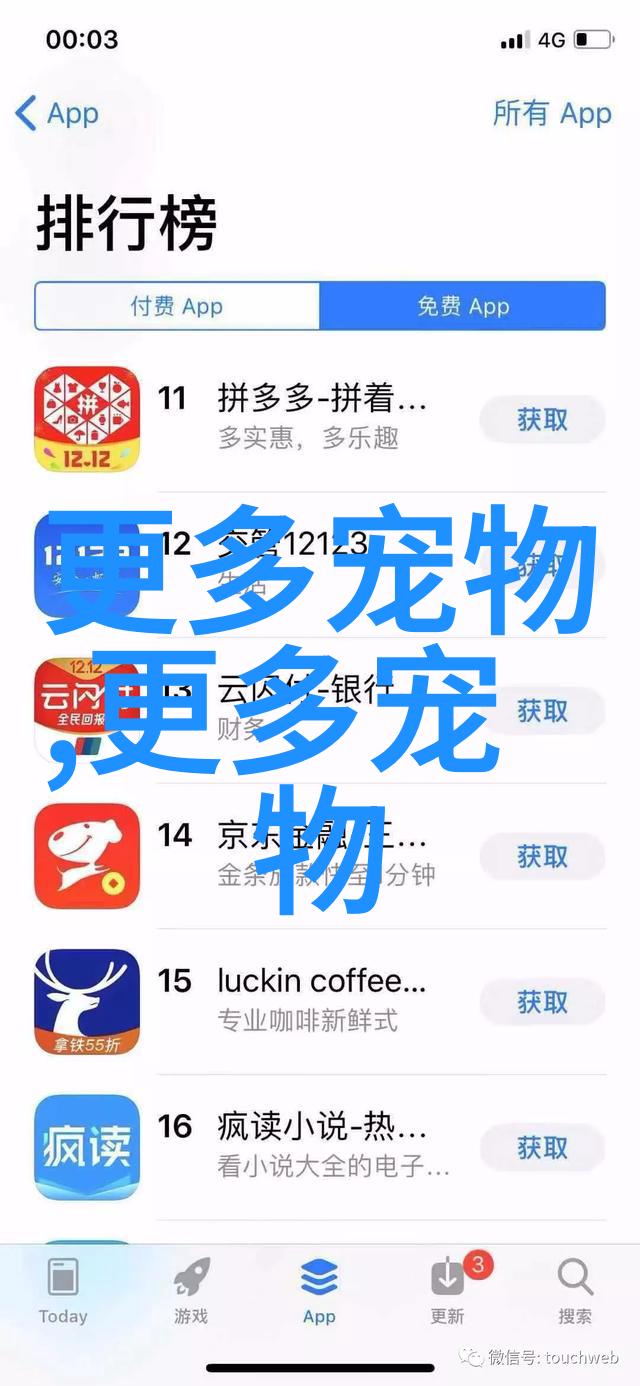Viewport: 640px width, 1386px height.
Task: Get the 云闪付 app
Action: click(x=542, y=711)
